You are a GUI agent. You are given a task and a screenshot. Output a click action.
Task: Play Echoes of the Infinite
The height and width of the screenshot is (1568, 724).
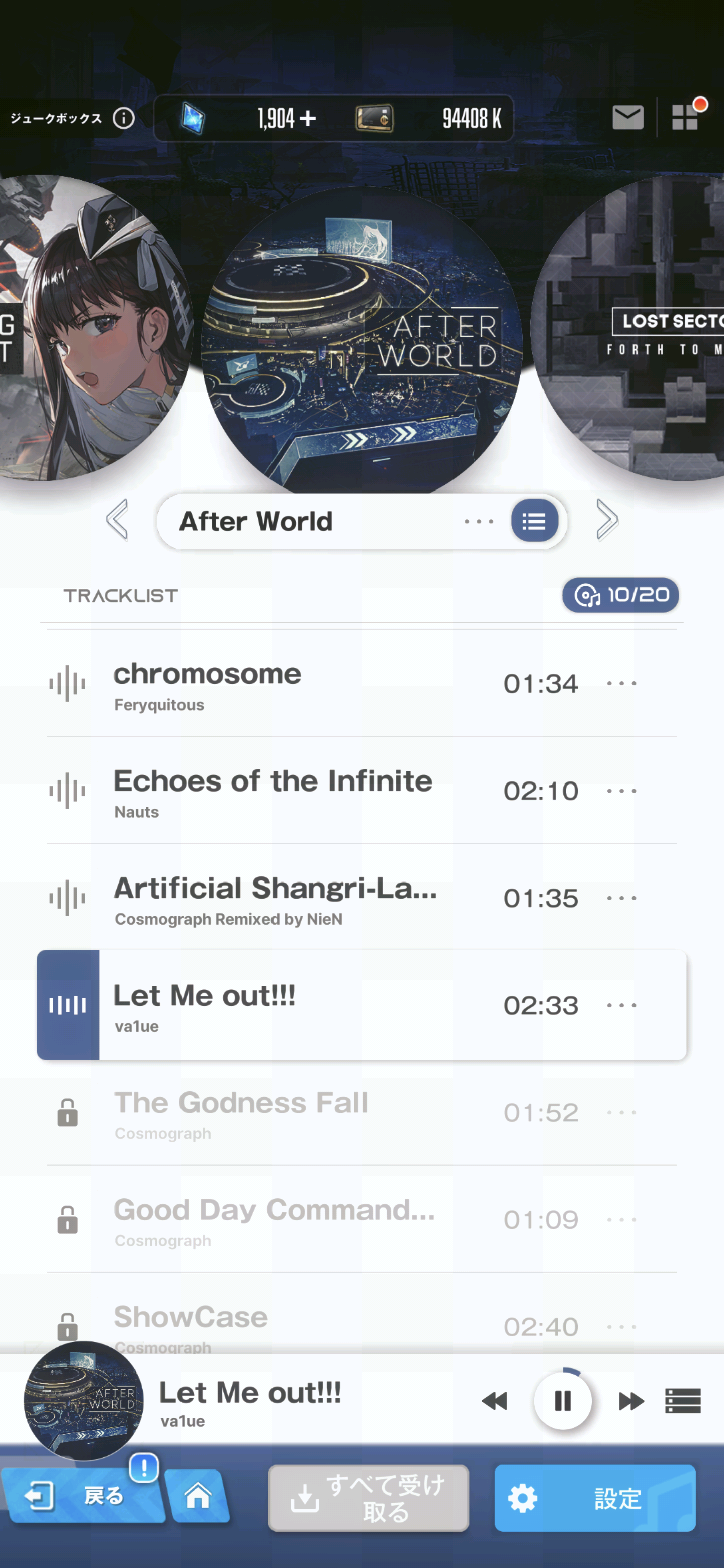point(273,791)
